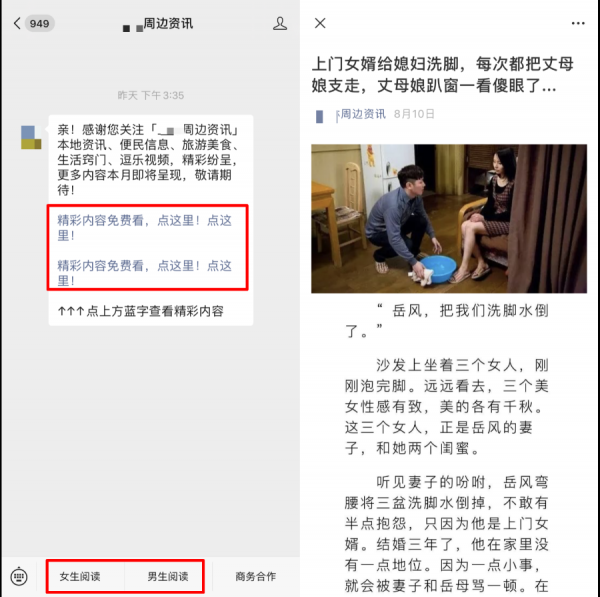The width and height of the screenshot is (600, 597).
Task: Open the 男生阅读 menu
Action: [x=168, y=577]
